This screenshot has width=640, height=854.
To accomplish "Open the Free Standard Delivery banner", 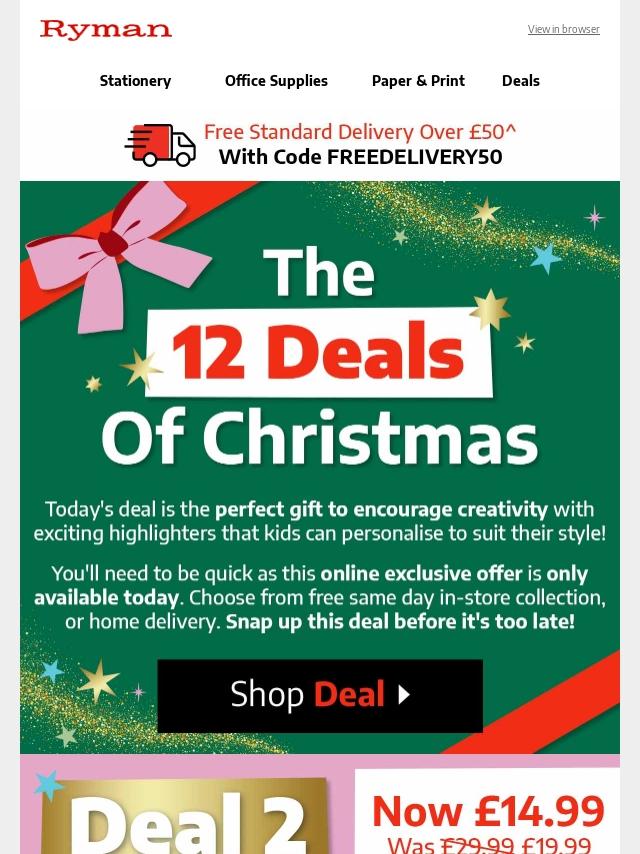I will point(320,145).
